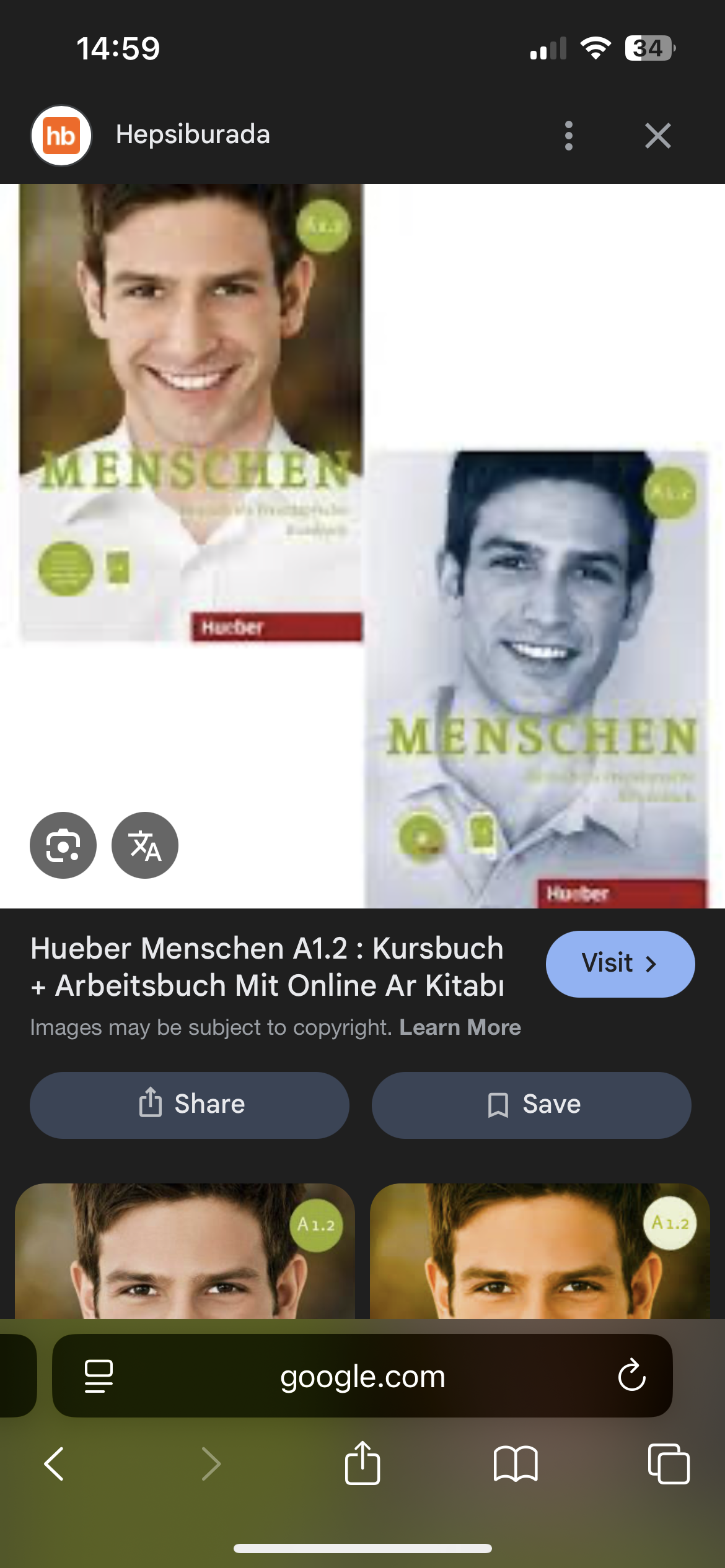Reload the current page
This screenshot has width=725, height=1568.
point(631,1376)
